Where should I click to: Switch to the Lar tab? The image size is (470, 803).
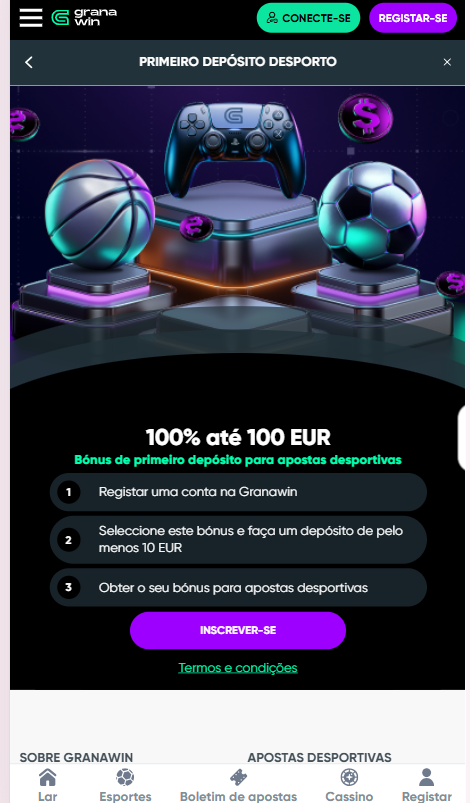(x=48, y=785)
